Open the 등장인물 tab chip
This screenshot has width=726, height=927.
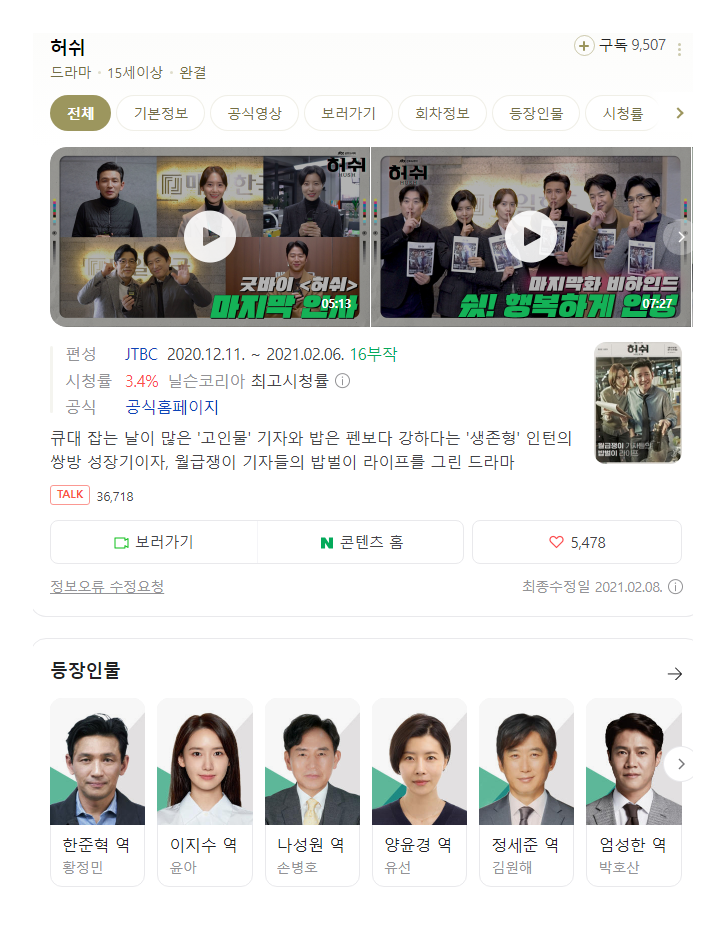coord(535,113)
